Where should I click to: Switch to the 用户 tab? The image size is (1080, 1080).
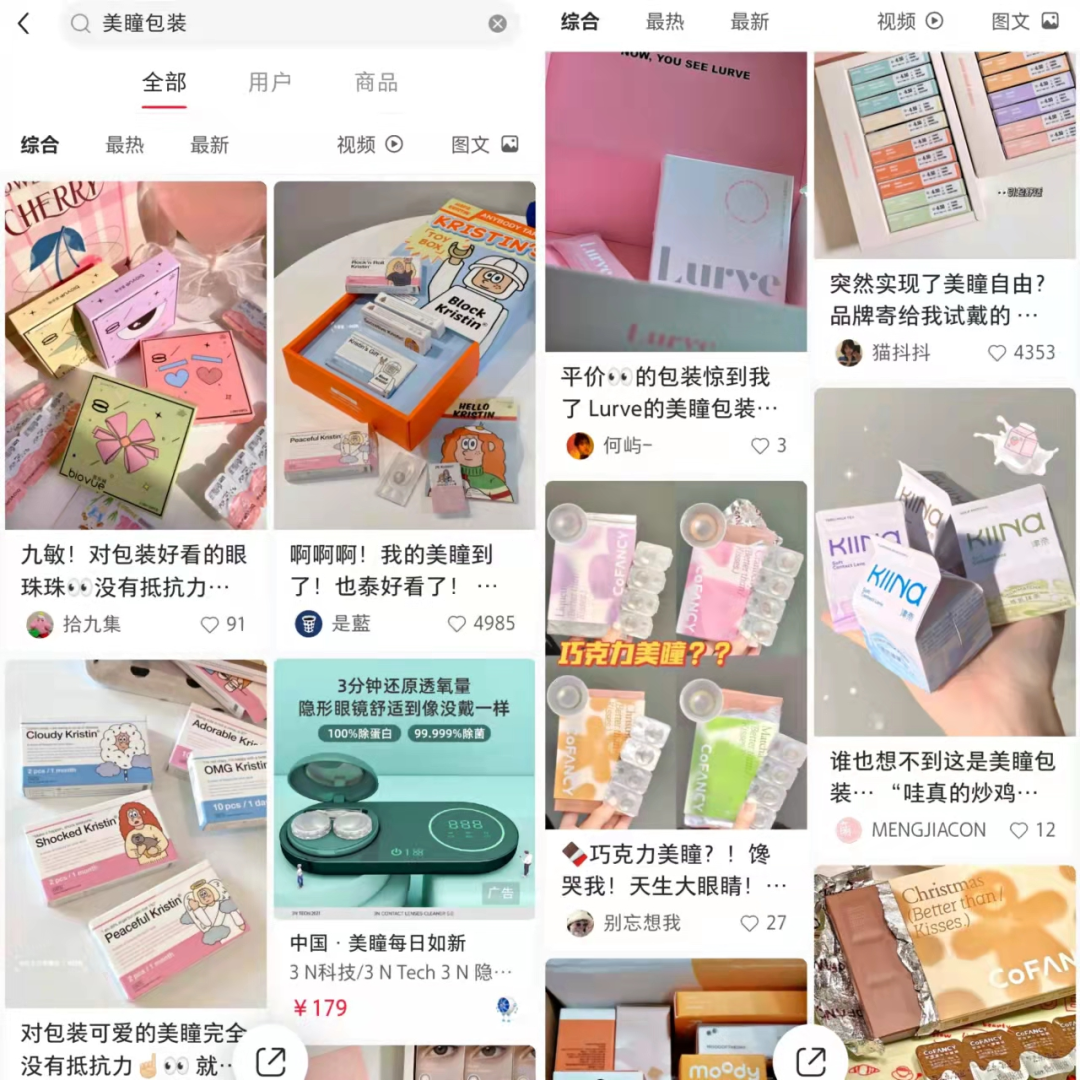pos(269,83)
